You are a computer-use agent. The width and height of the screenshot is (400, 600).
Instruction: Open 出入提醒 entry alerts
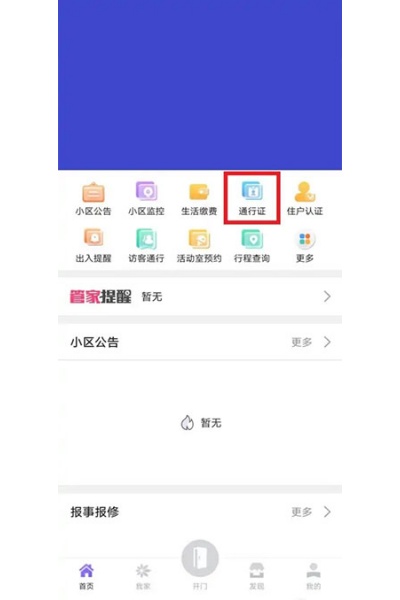(x=93, y=246)
